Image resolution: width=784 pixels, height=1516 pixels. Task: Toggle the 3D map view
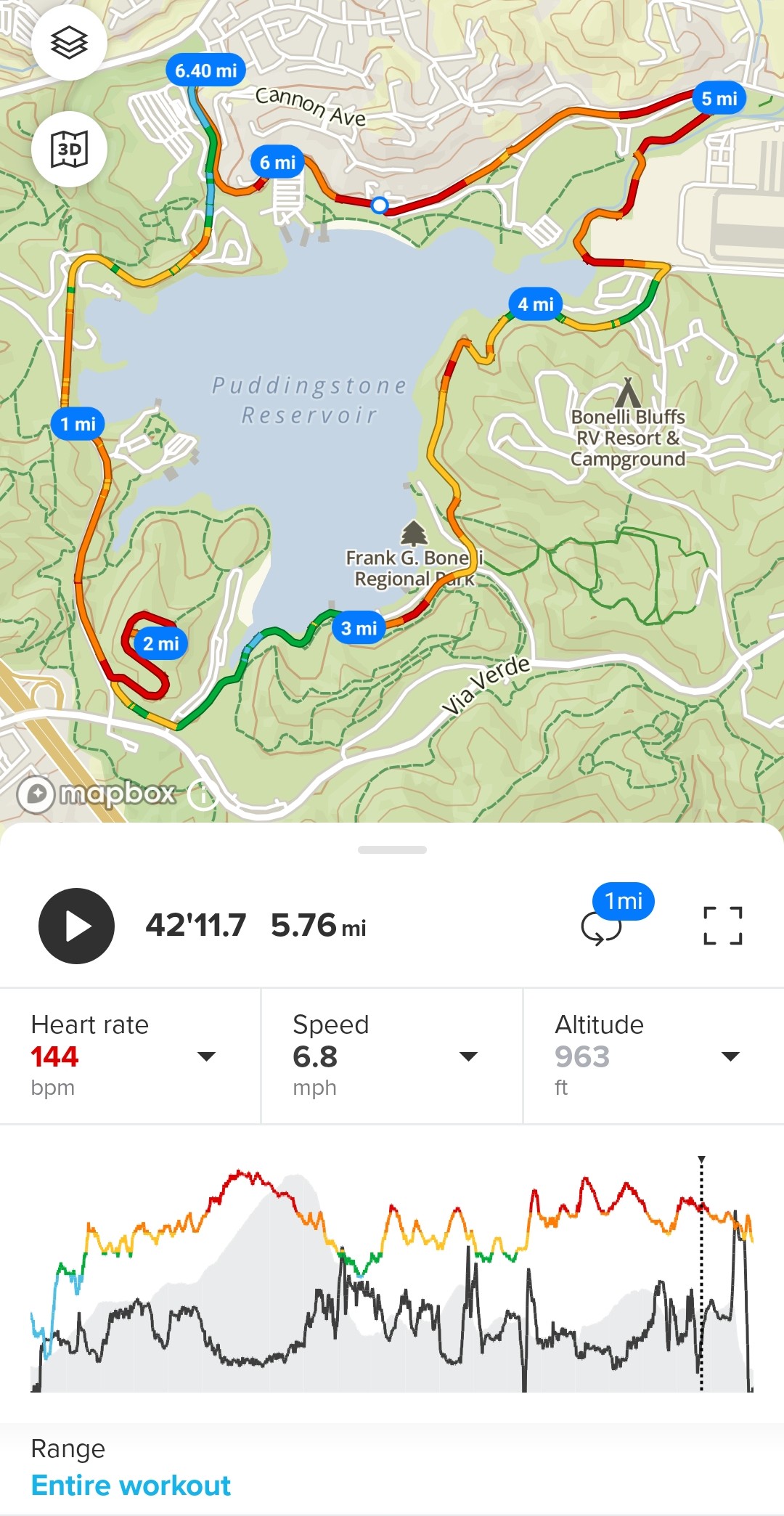[x=70, y=149]
